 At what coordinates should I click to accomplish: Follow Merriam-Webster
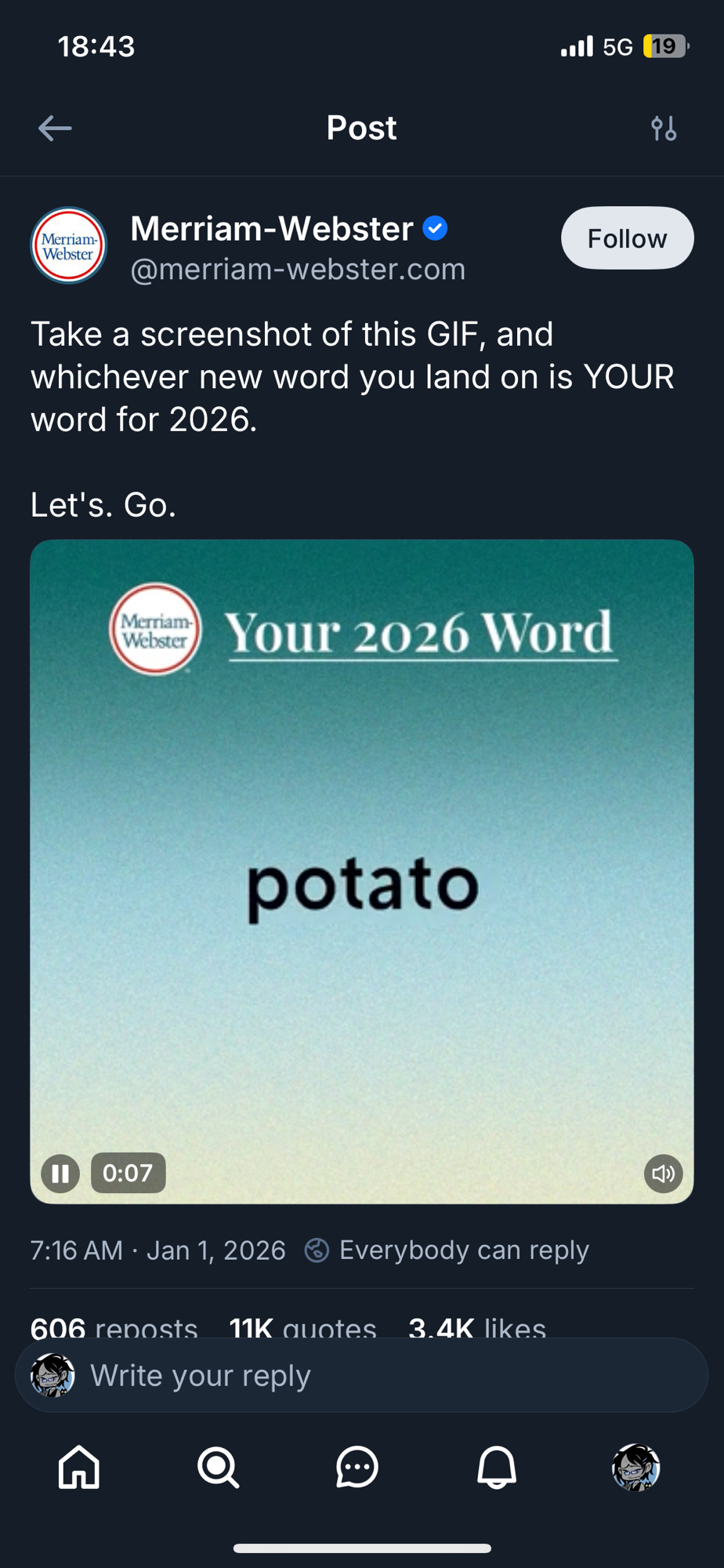click(x=627, y=238)
